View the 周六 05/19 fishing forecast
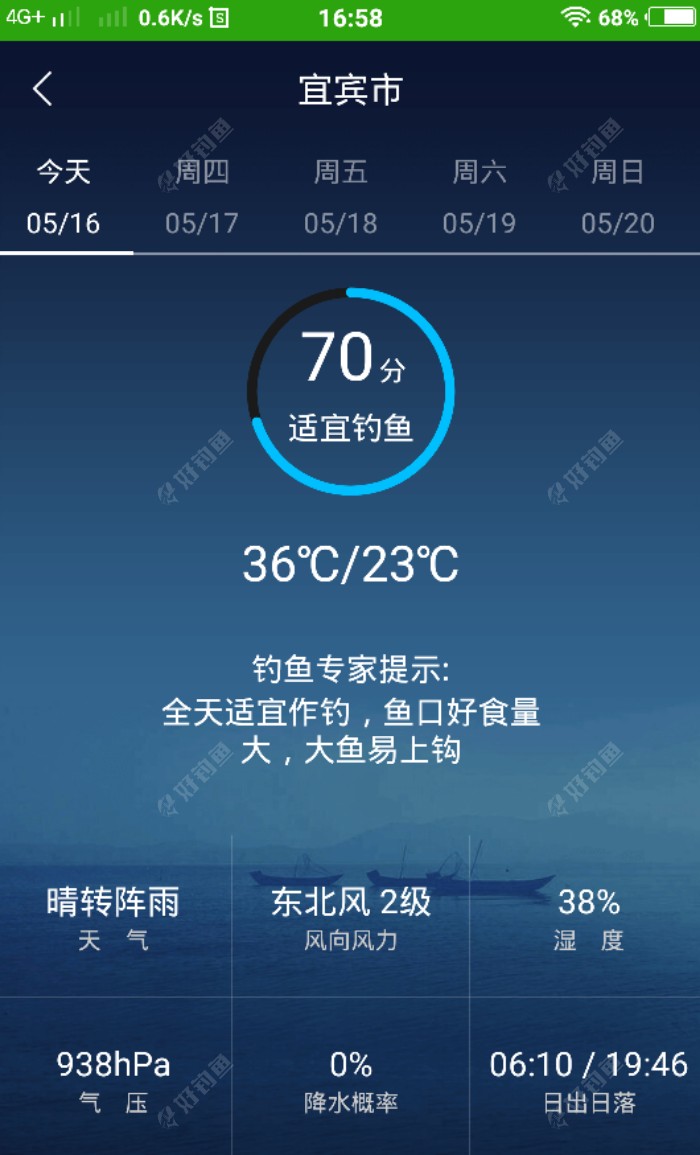 pos(479,197)
